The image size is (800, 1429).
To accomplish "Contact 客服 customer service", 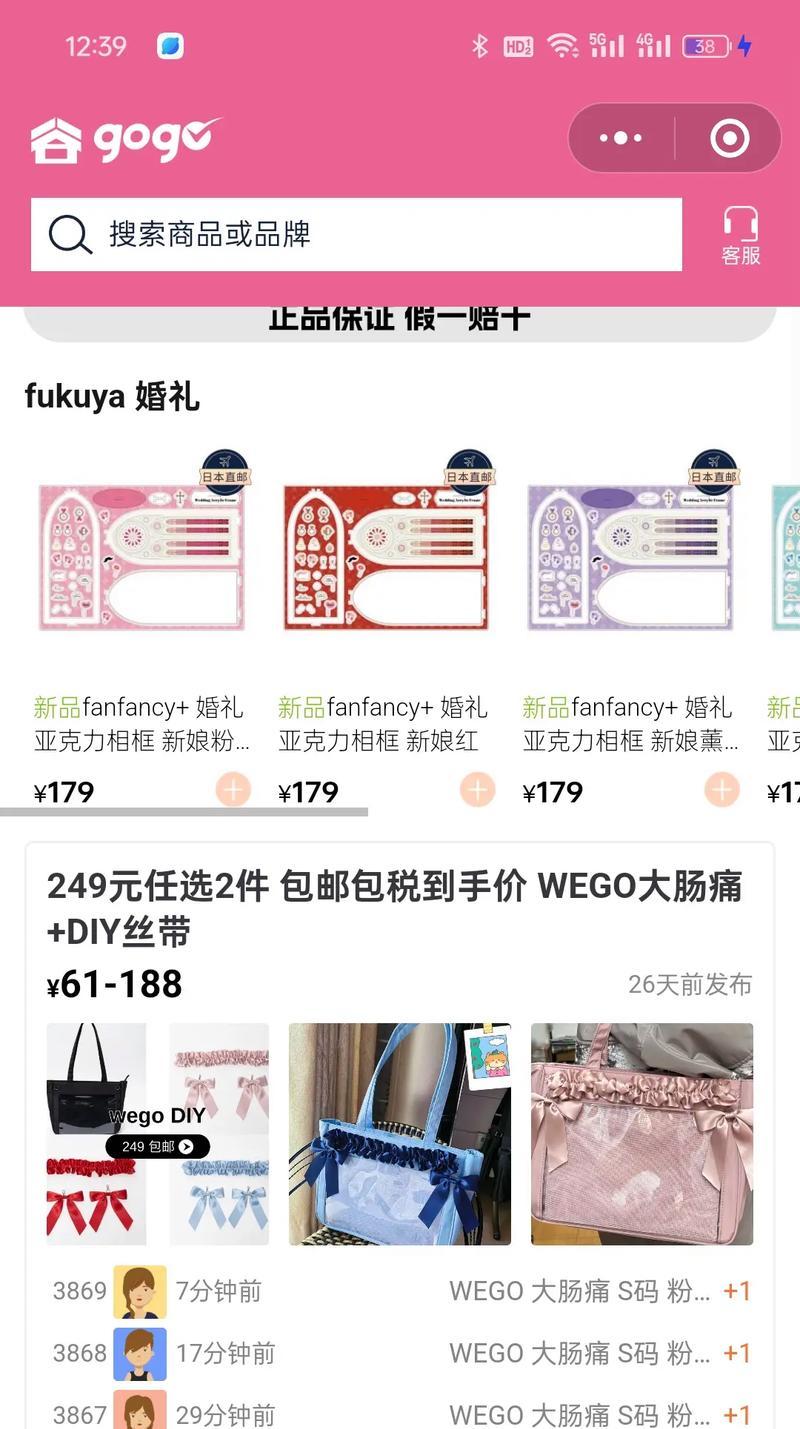I will coord(740,236).
